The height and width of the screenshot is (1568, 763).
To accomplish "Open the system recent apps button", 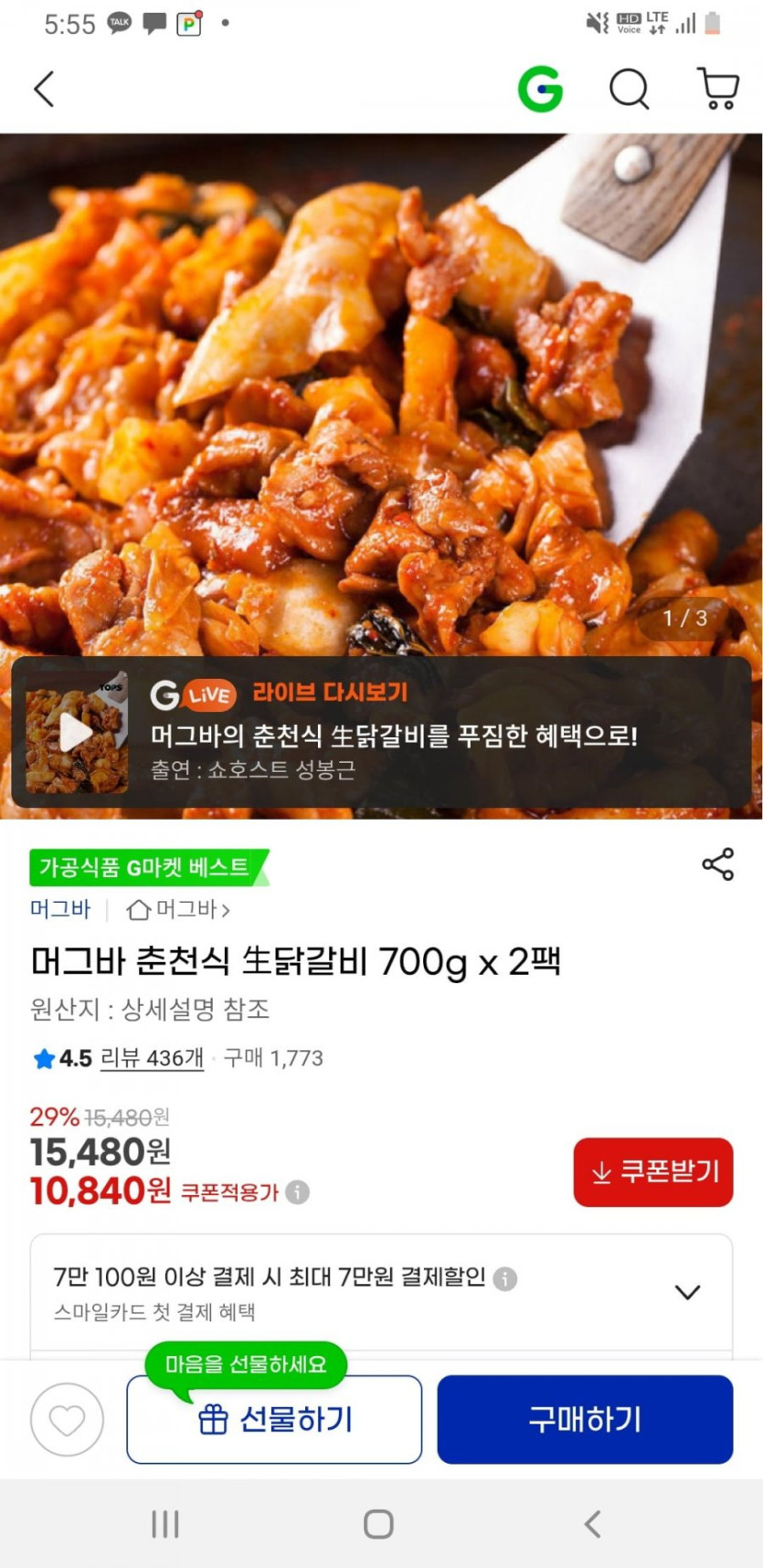I will click(x=165, y=1523).
